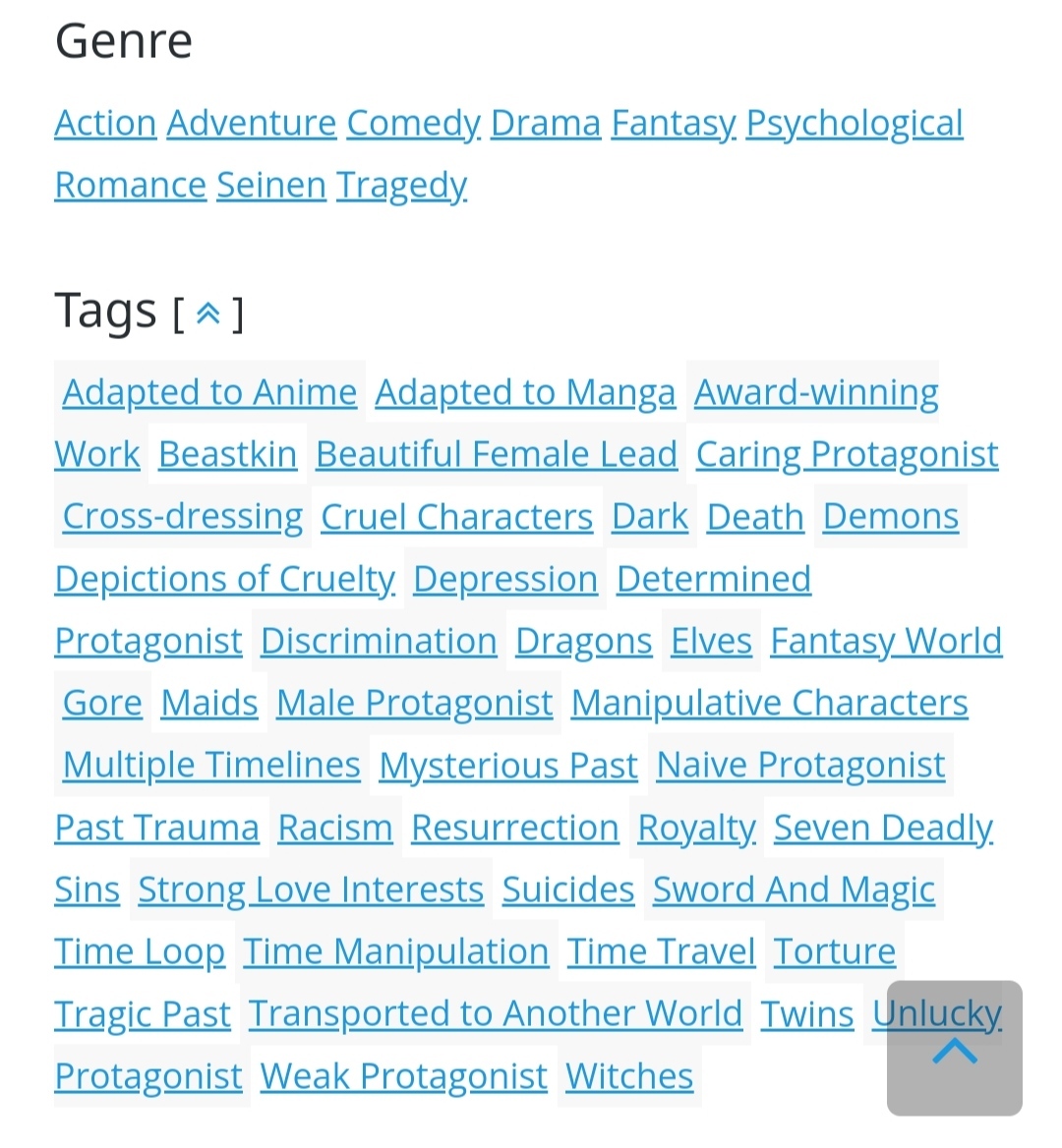The width and height of the screenshot is (1062, 1148).
Task: Collapse the Tags list with the arrow
Action: coord(207,314)
